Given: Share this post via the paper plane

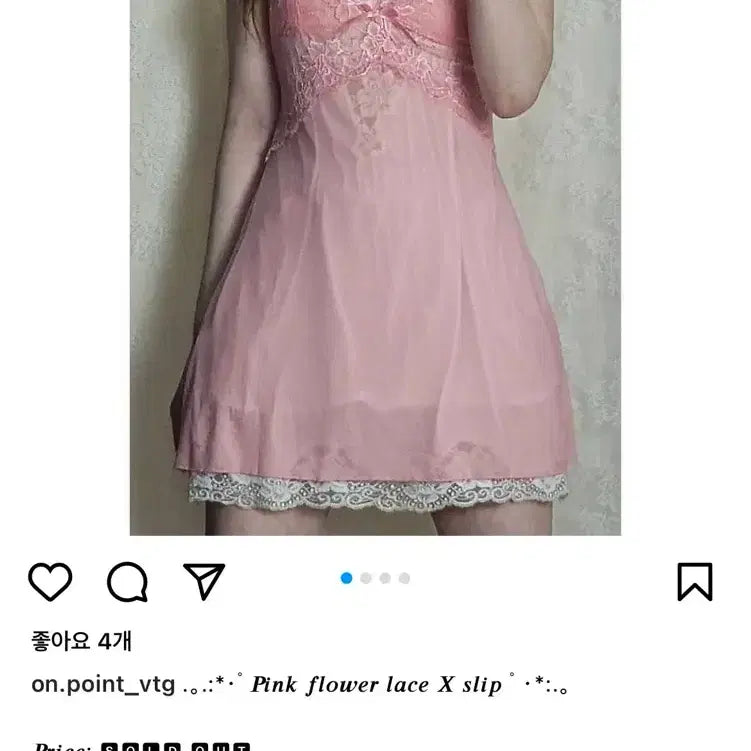Looking at the screenshot, I should pos(204,581).
